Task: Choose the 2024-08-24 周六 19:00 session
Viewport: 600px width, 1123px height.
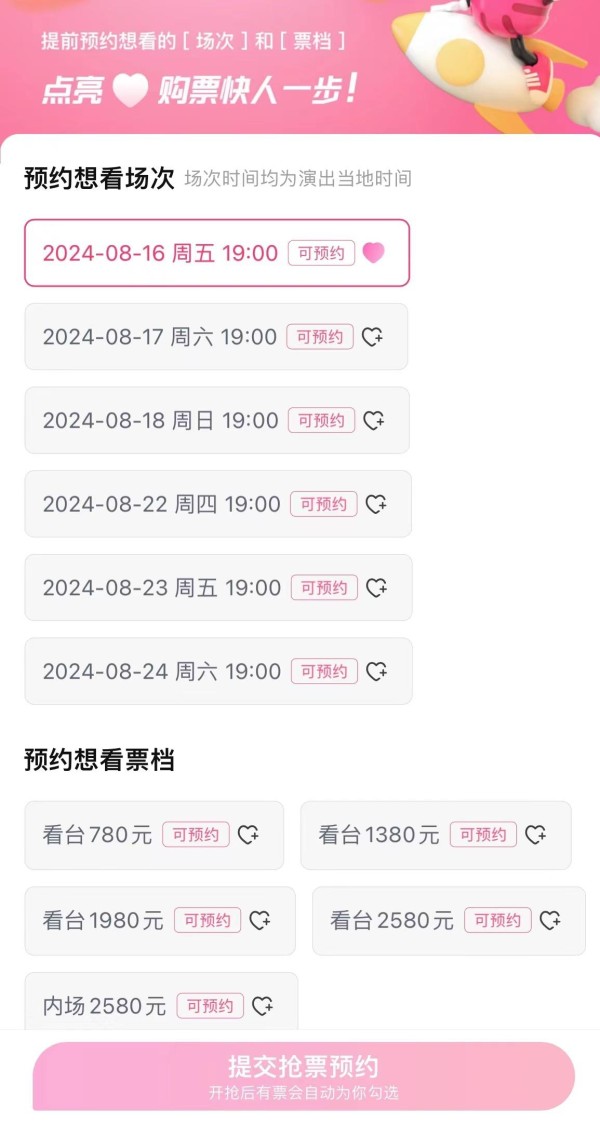Action: click(218, 671)
